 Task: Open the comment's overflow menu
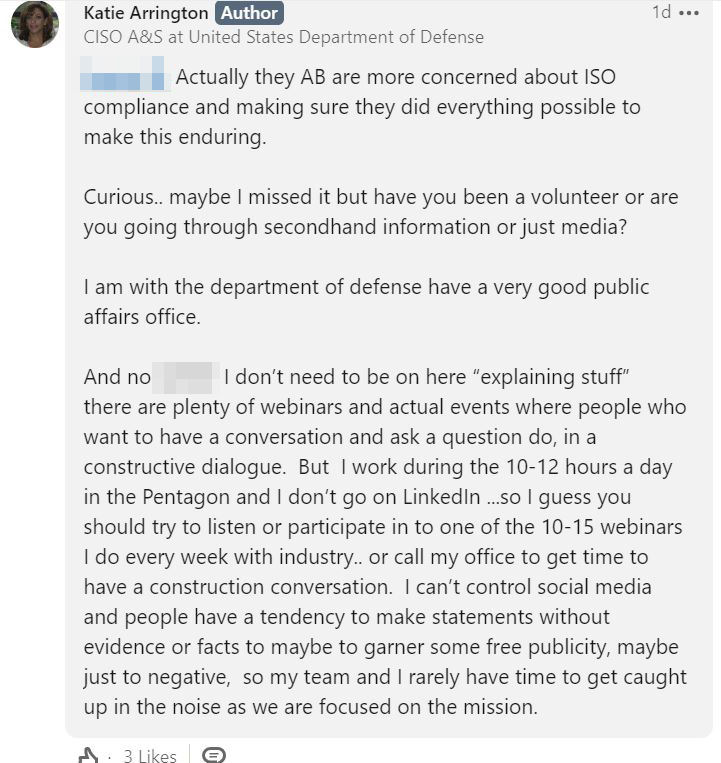coord(689,13)
